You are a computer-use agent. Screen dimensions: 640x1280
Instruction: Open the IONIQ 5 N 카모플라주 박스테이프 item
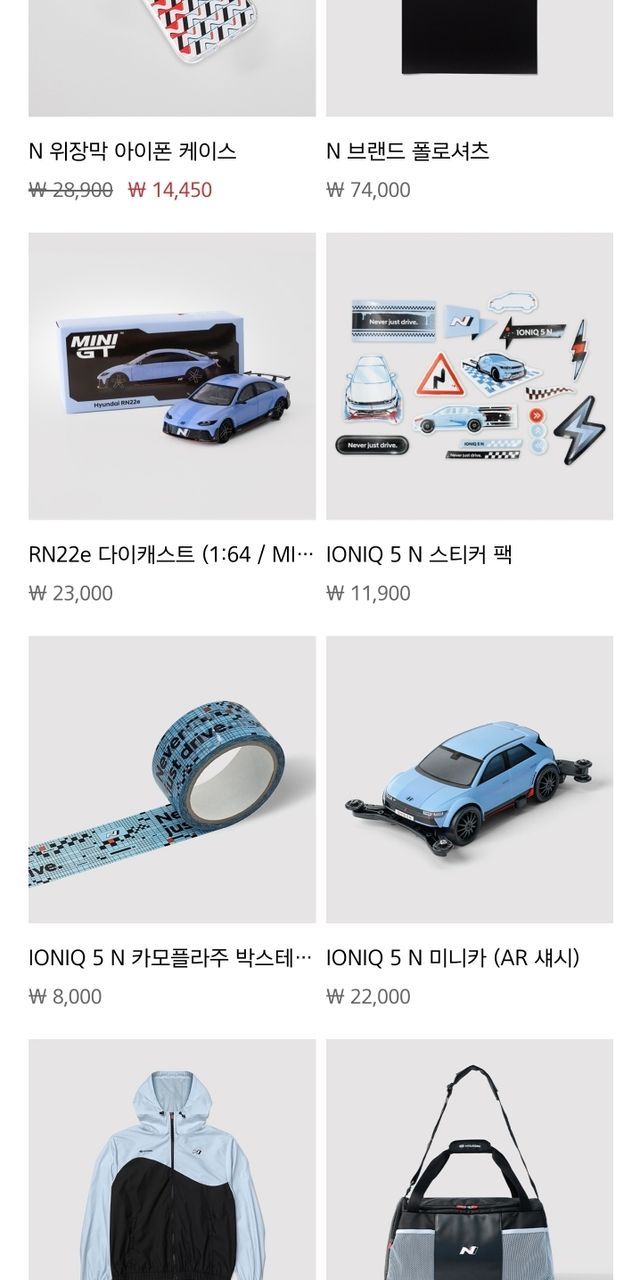172,779
